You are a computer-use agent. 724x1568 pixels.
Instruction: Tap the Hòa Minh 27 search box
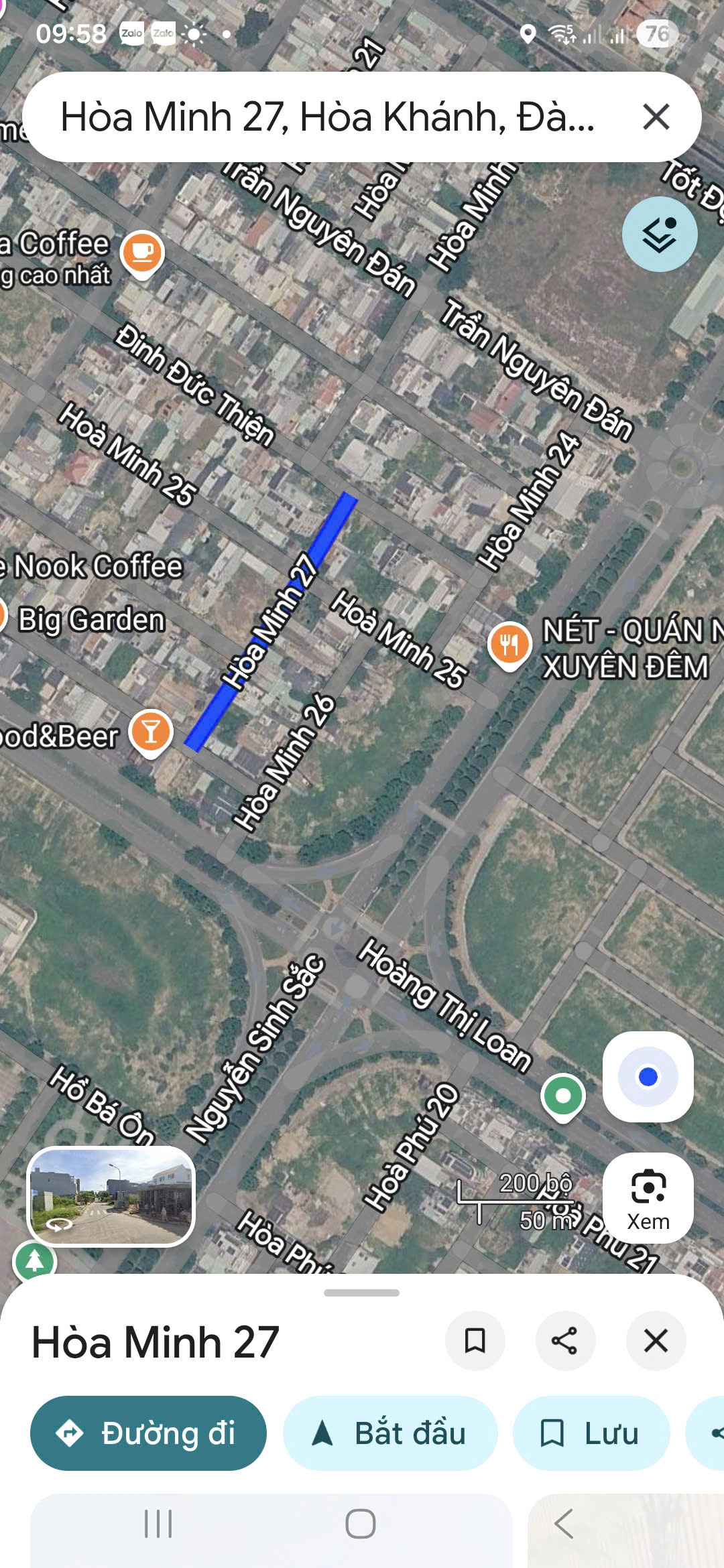coord(327,117)
